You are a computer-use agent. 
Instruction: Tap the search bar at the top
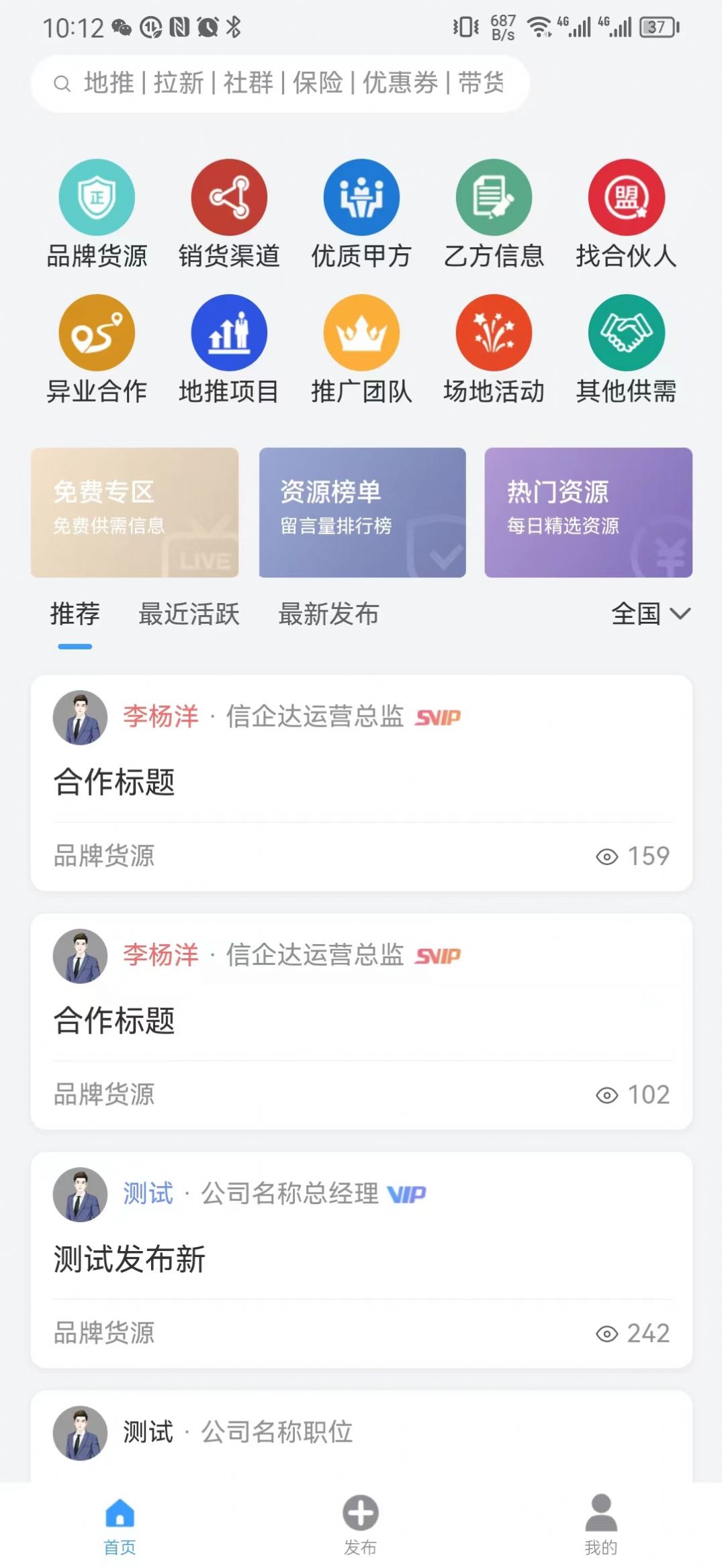pos(281,83)
